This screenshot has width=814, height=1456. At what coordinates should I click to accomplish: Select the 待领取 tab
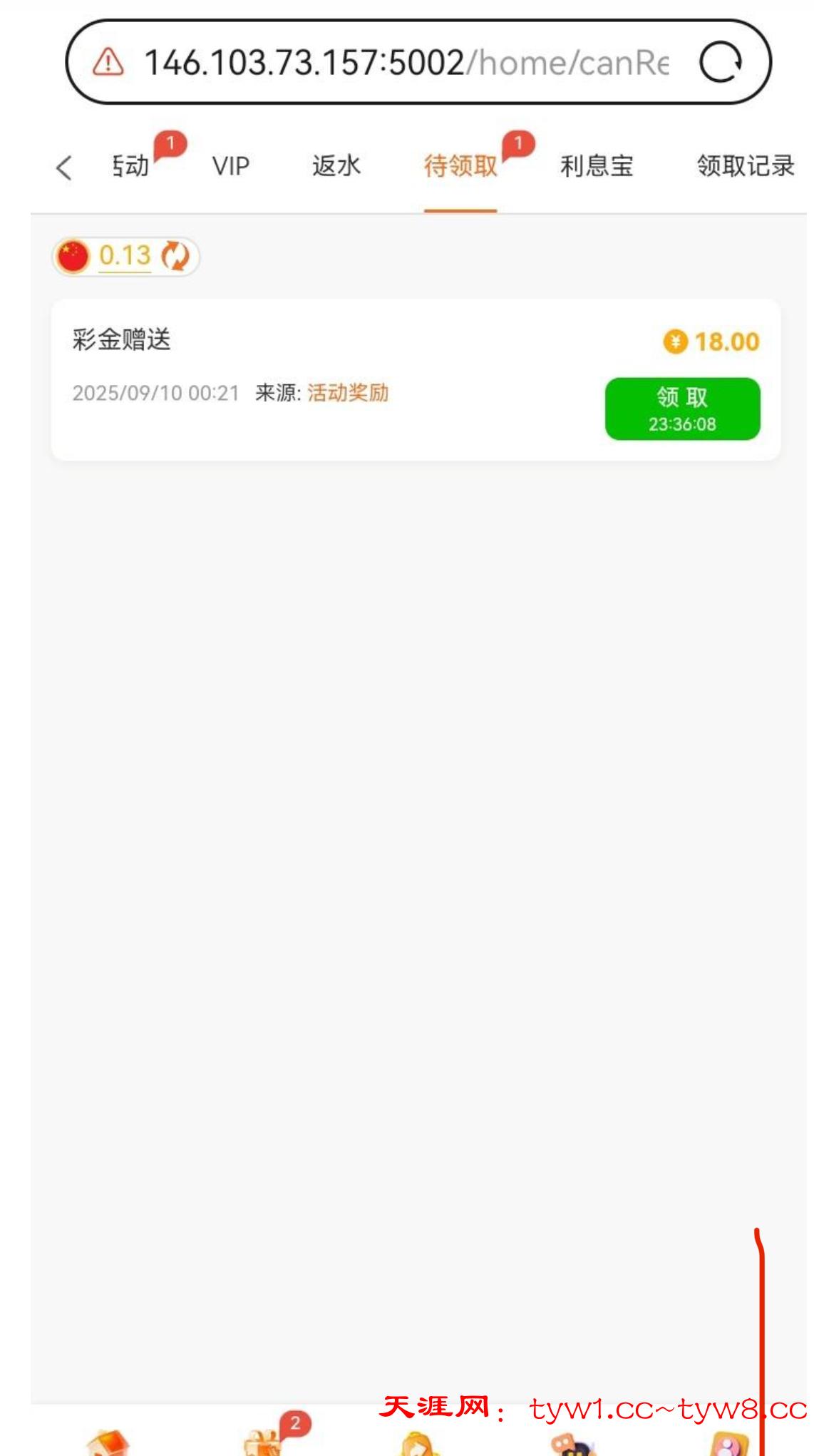point(460,166)
